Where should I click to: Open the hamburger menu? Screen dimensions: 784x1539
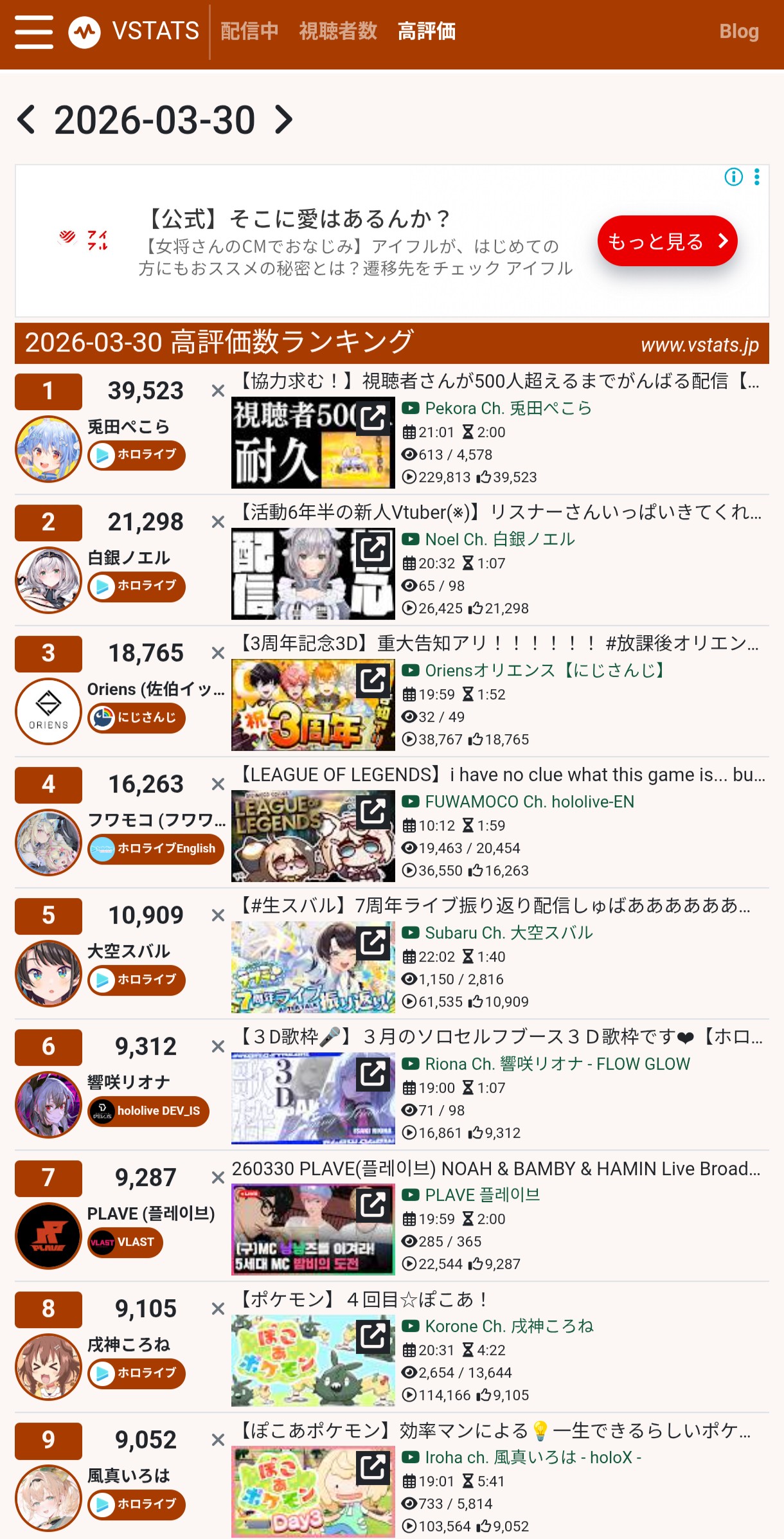33,32
